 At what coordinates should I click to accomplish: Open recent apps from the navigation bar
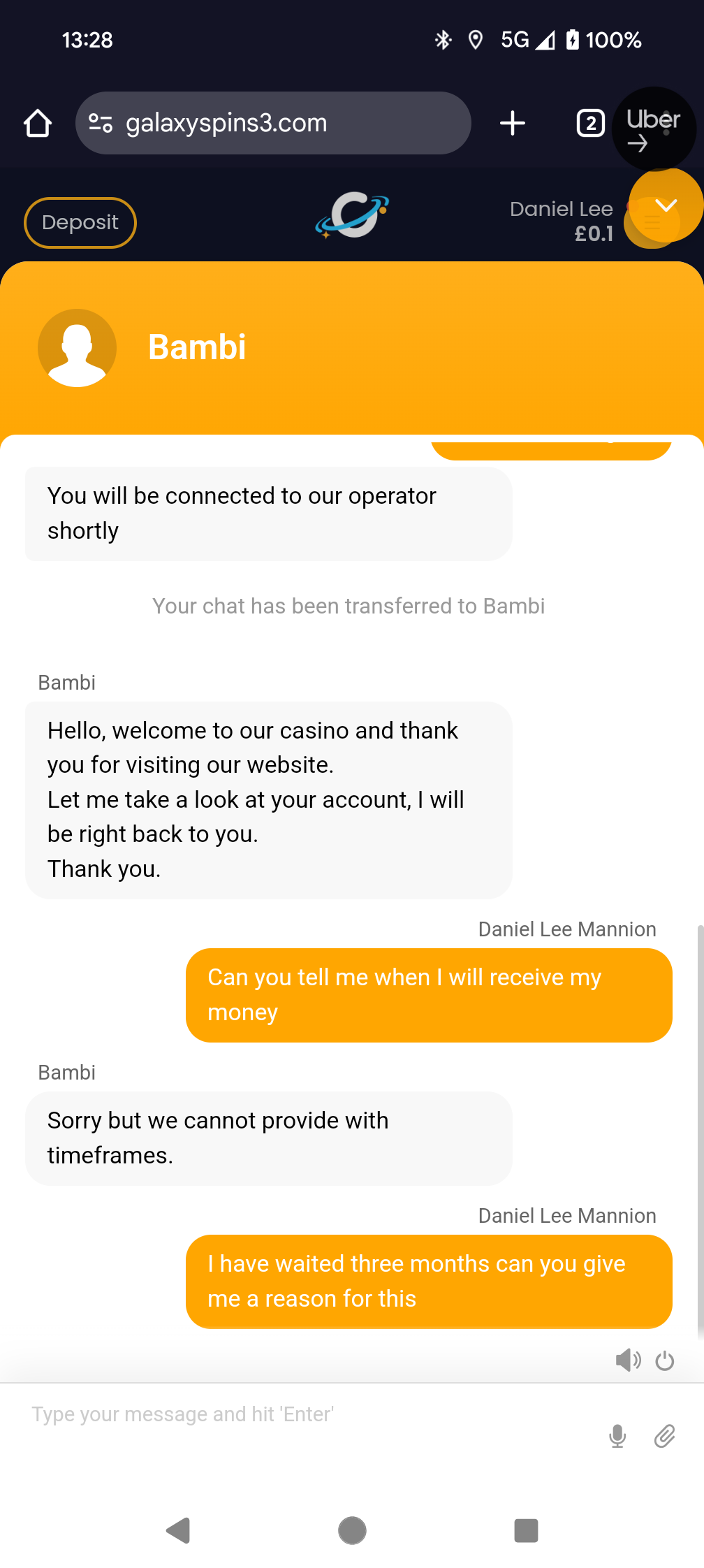[526, 1530]
